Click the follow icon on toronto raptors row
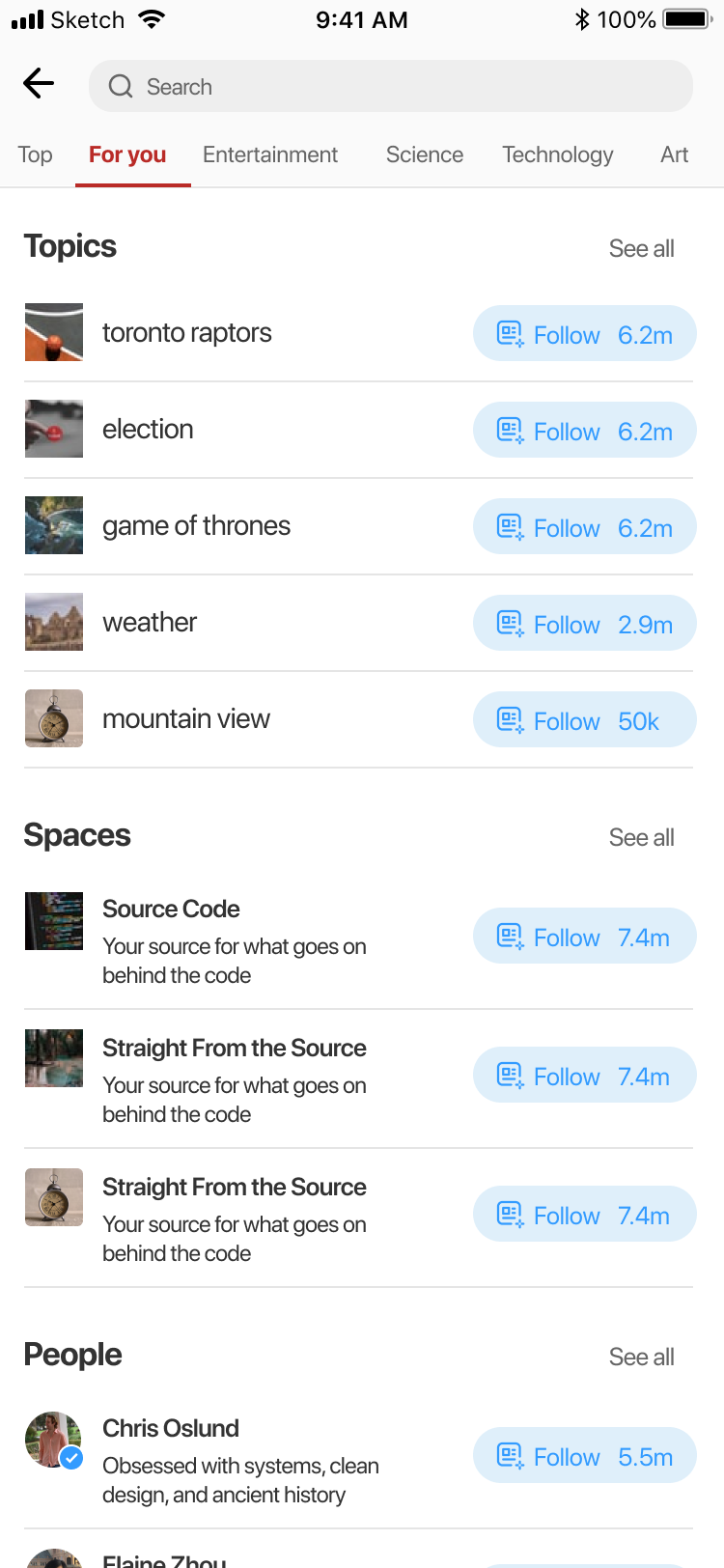 click(510, 334)
